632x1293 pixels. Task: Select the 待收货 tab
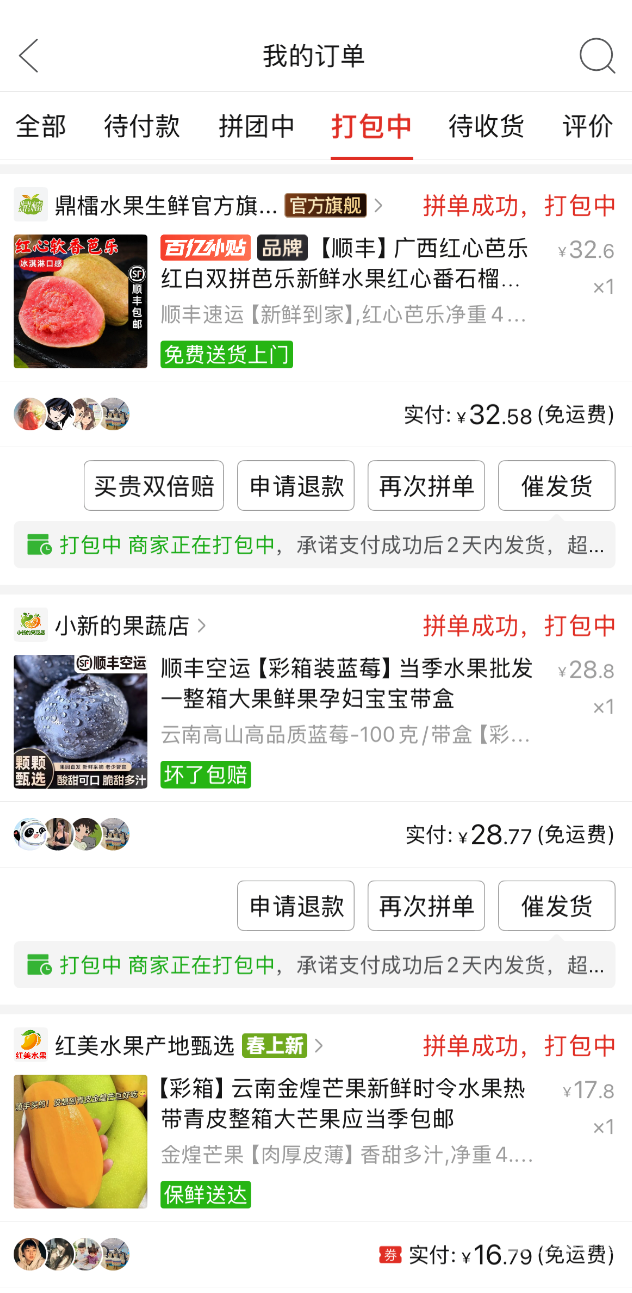click(486, 126)
